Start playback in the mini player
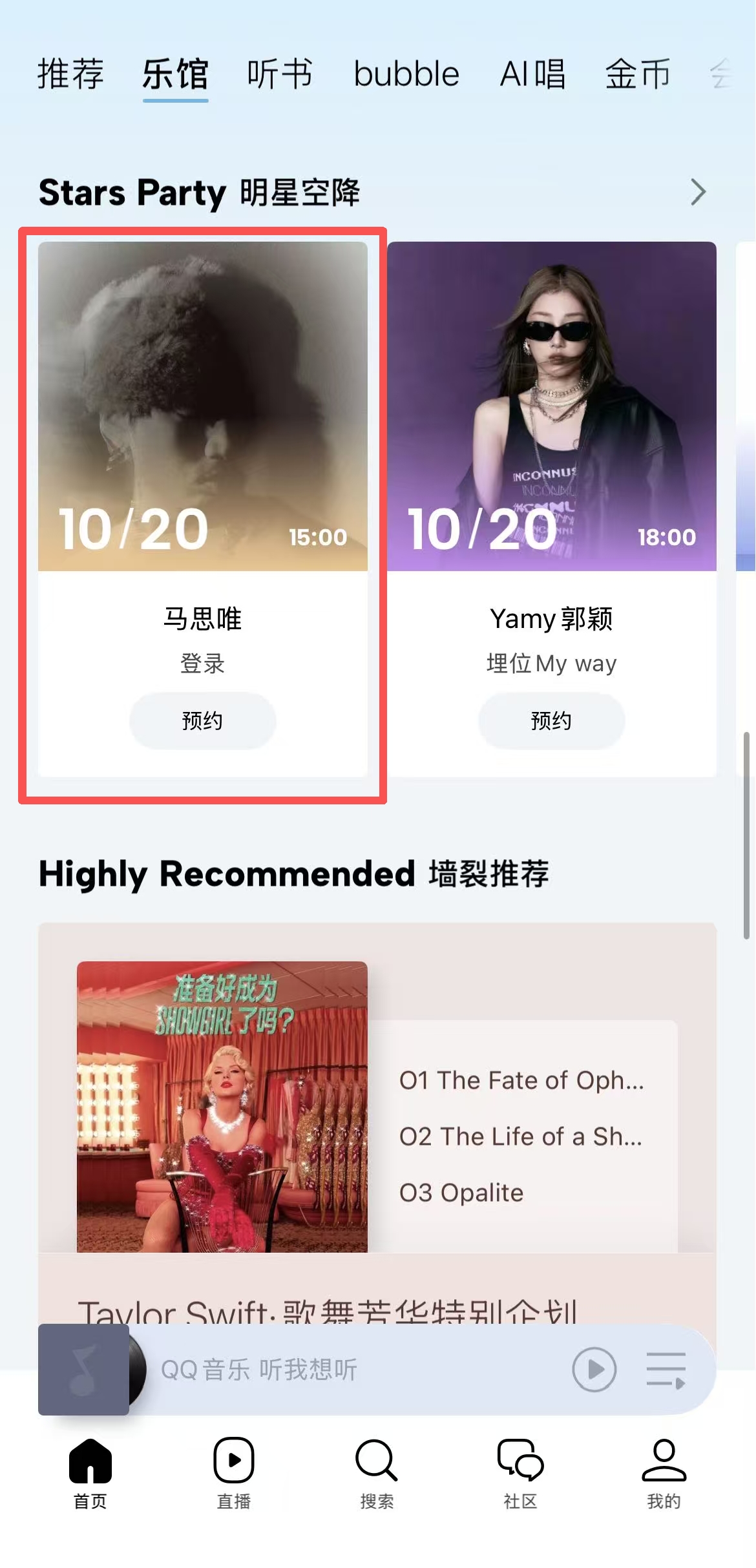Image resolution: width=756 pixels, height=1568 pixels. click(x=594, y=1369)
